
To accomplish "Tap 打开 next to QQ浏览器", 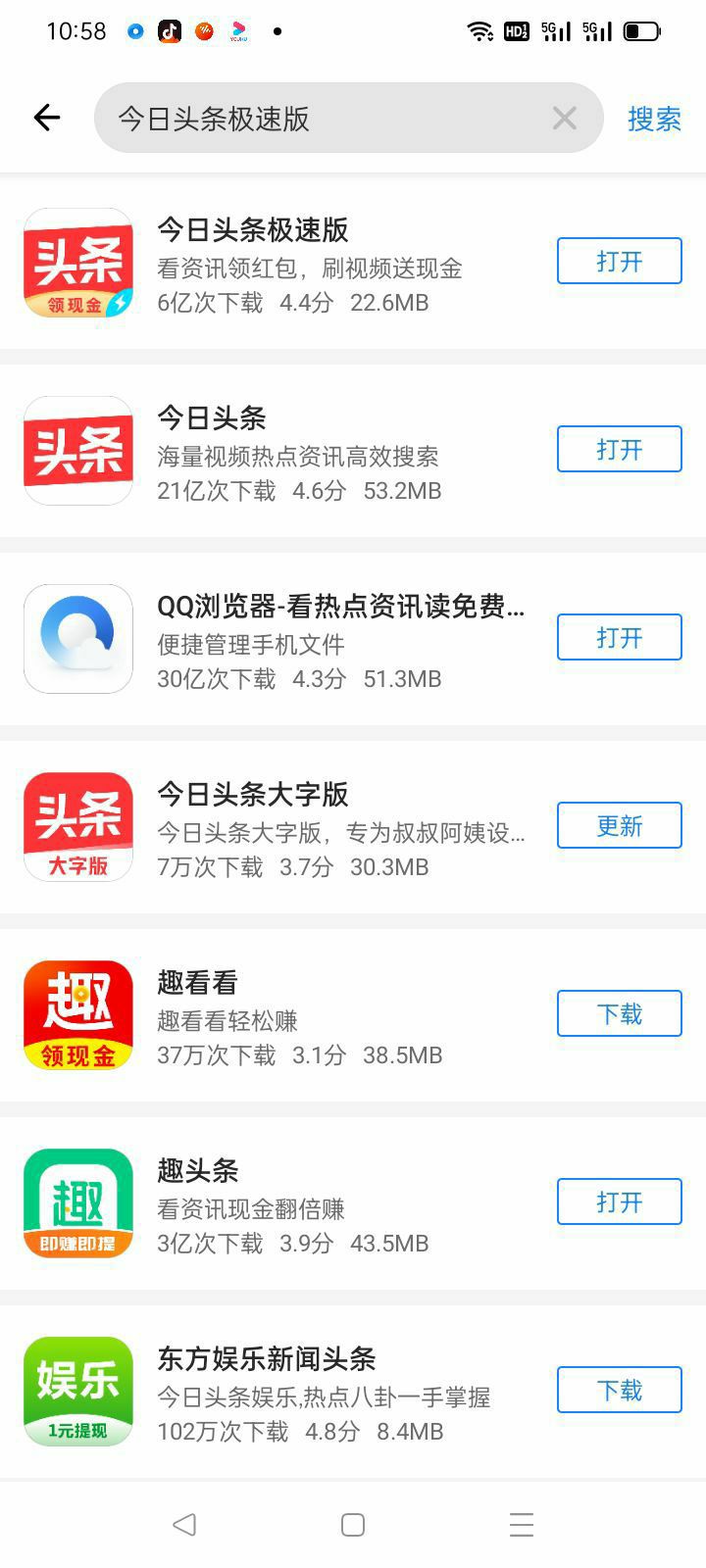I will coord(620,637).
